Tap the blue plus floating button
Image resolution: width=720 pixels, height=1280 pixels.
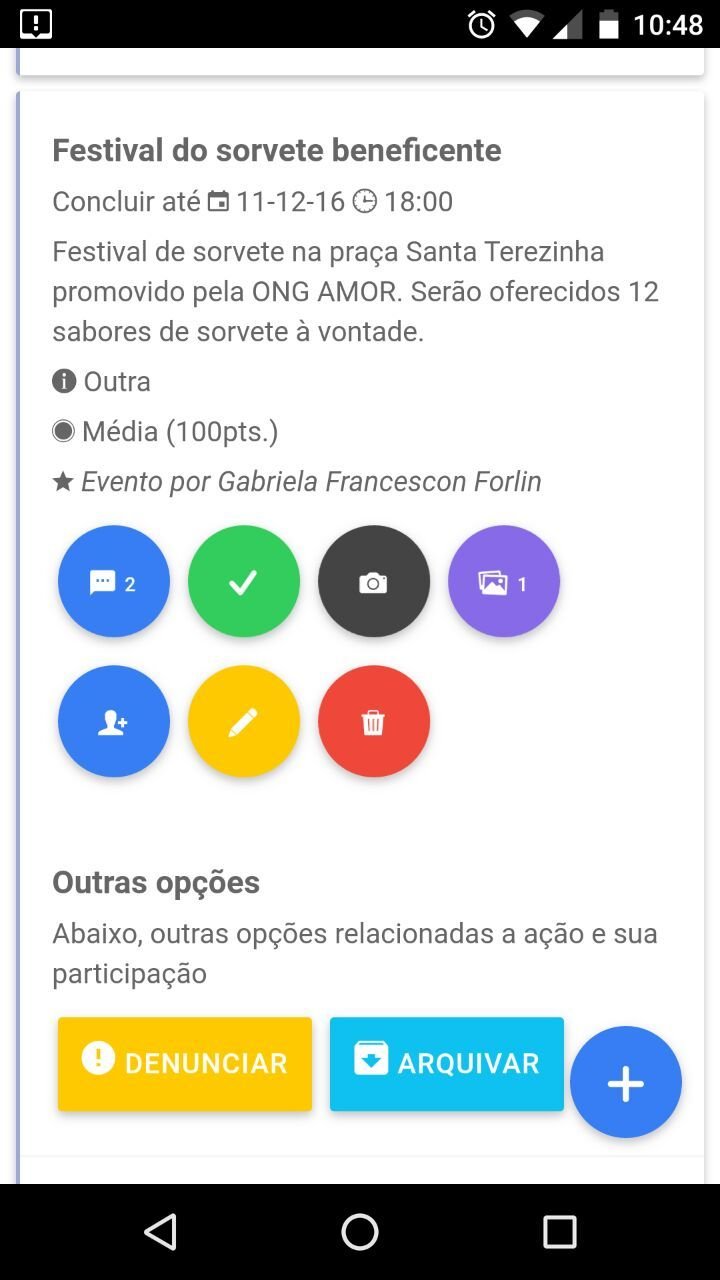[x=626, y=1083]
